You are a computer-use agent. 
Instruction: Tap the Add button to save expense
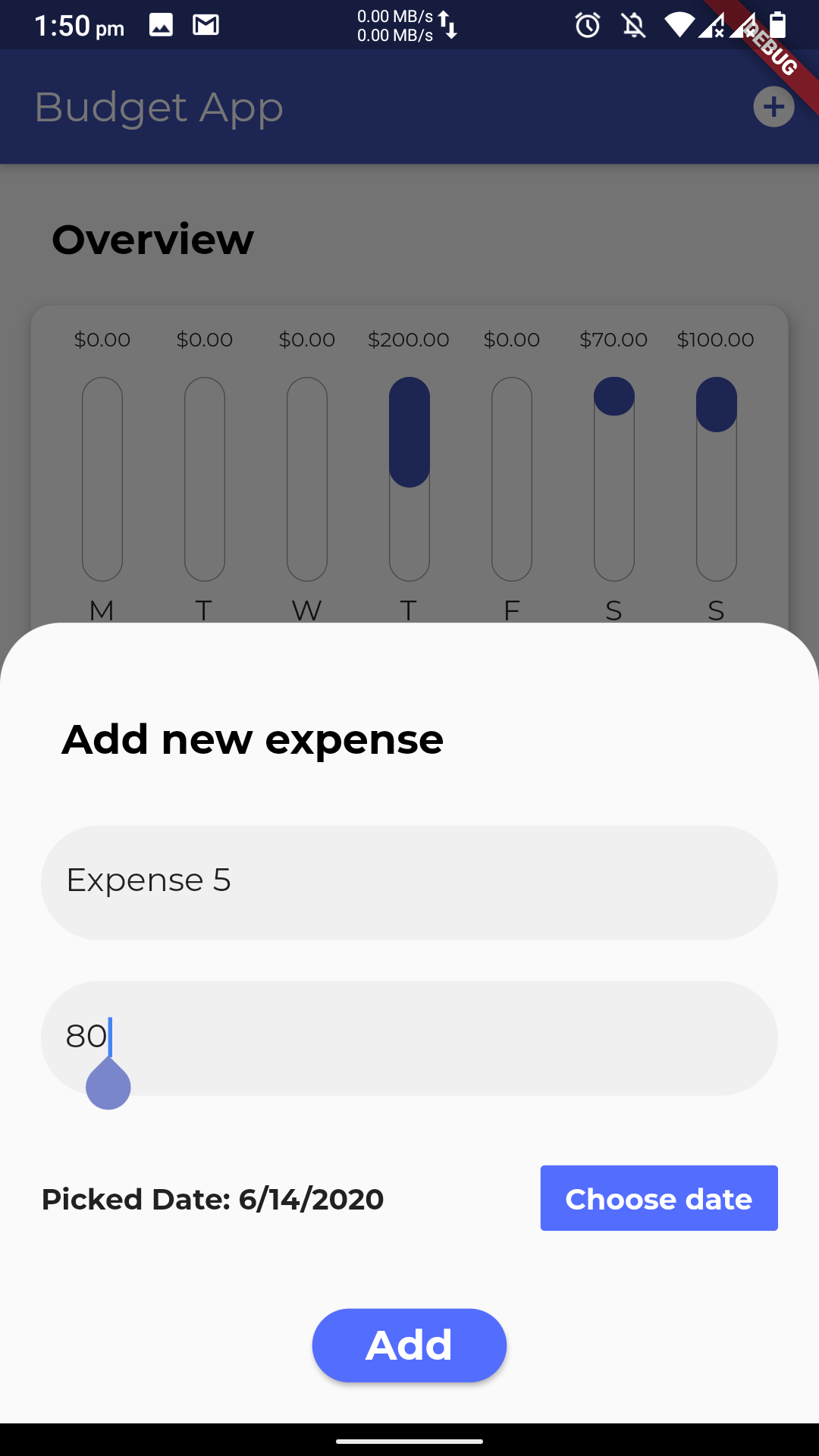409,1345
